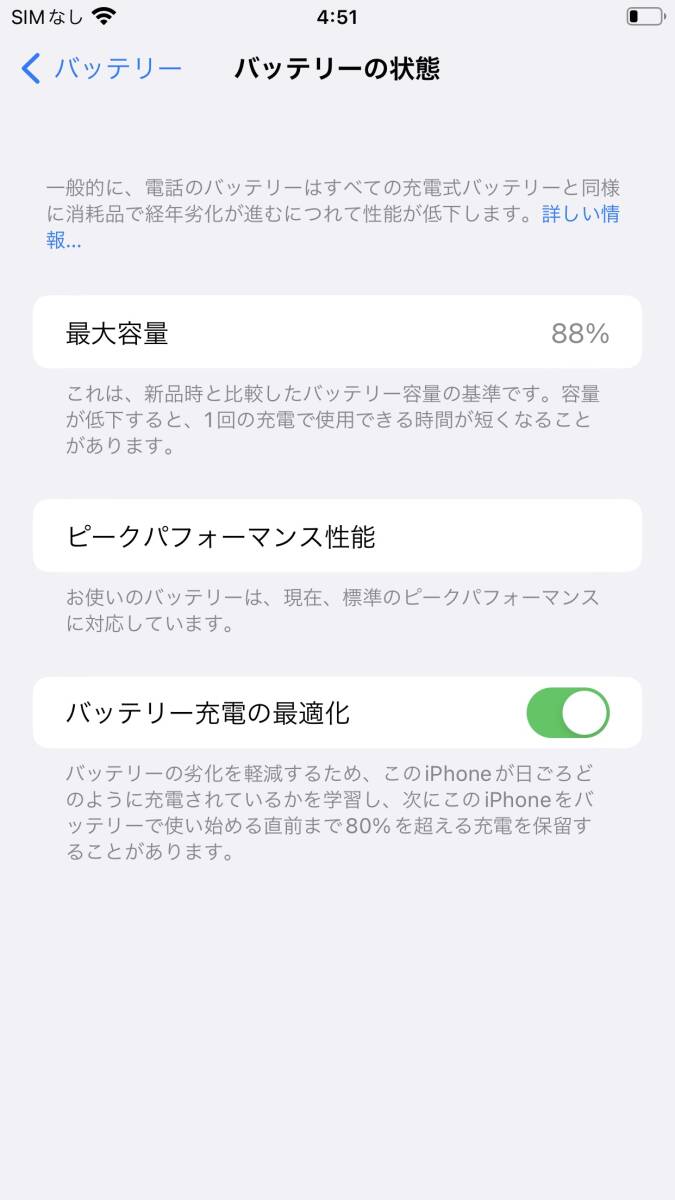675x1200 pixels.
Task: Open the 詳しい情報 link
Action: 580,214
